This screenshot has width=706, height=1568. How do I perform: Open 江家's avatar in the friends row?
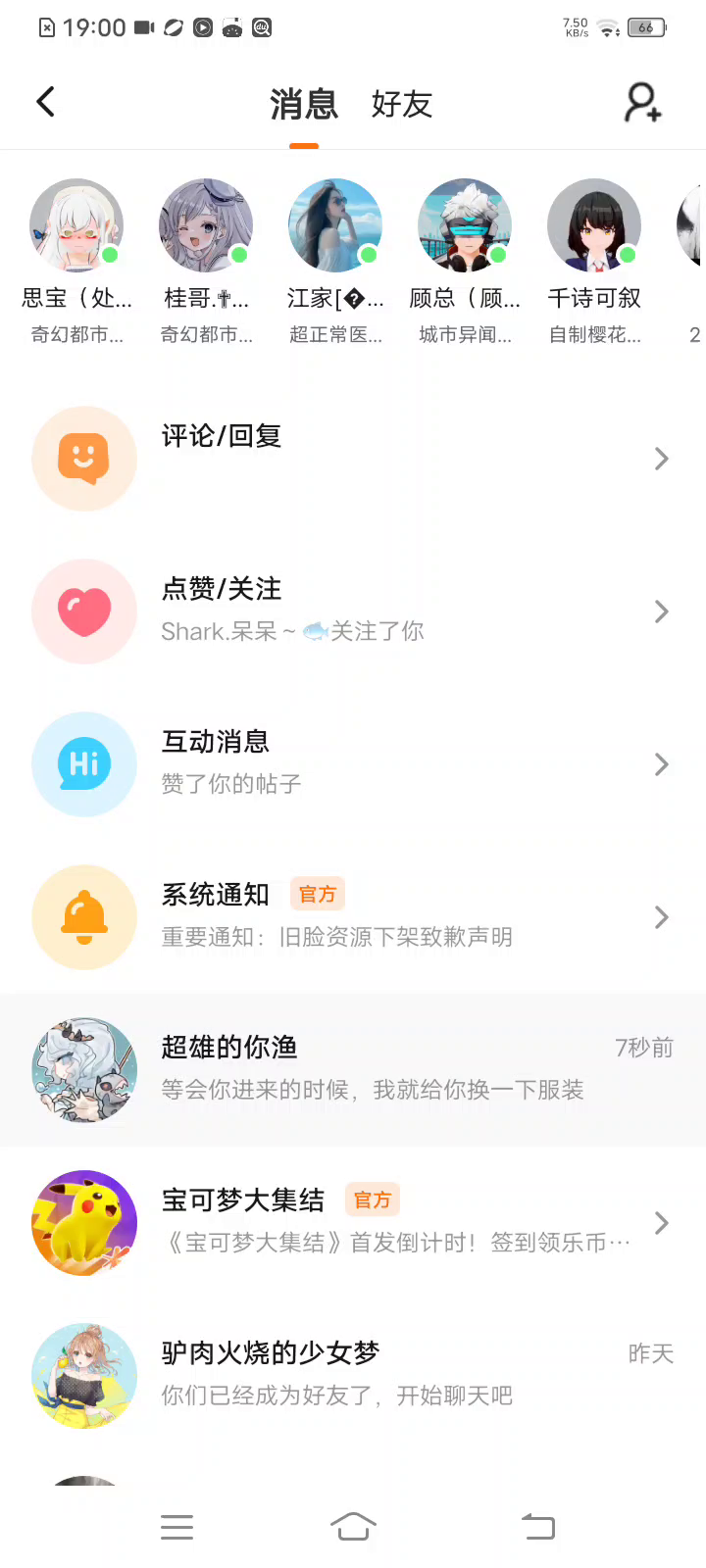[335, 225]
